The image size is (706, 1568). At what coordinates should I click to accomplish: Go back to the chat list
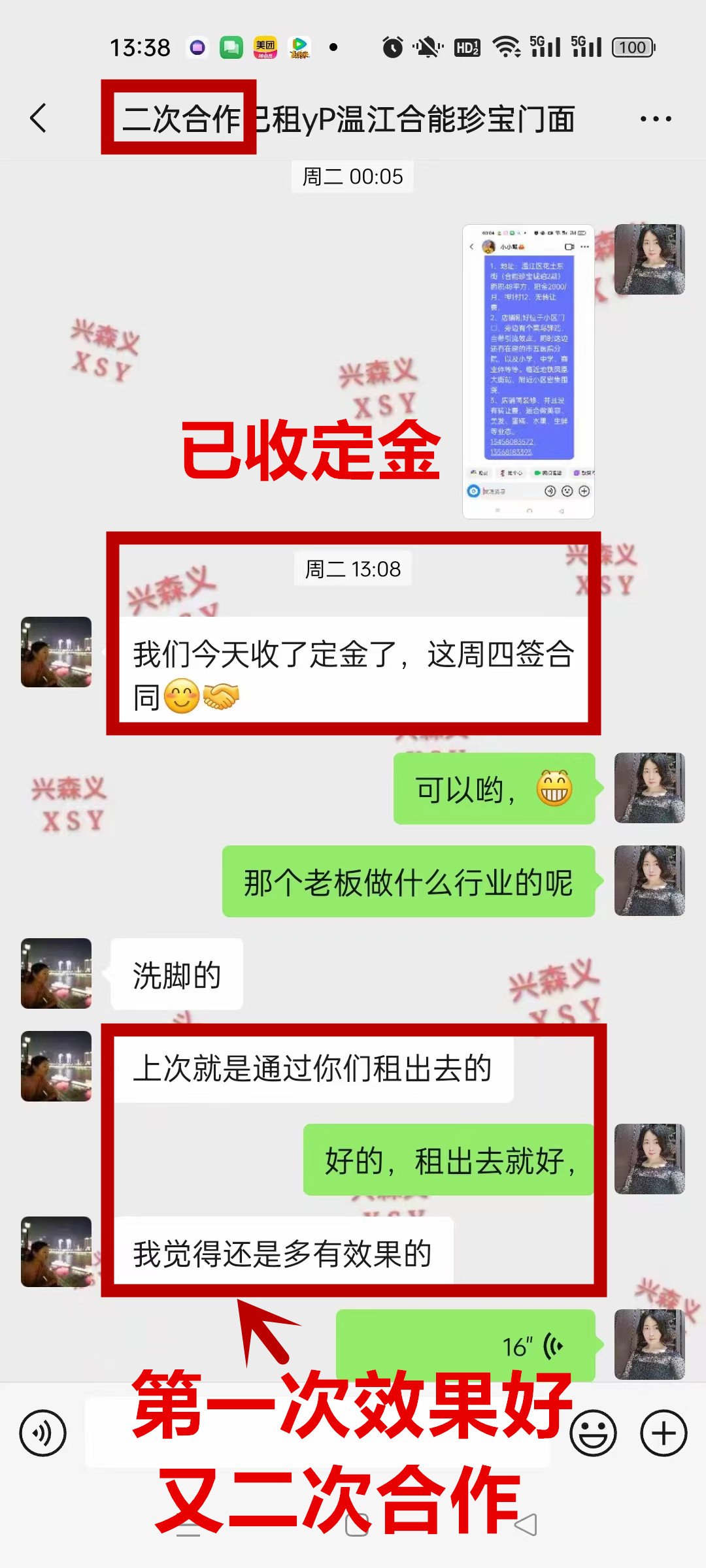[x=39, y=118]
